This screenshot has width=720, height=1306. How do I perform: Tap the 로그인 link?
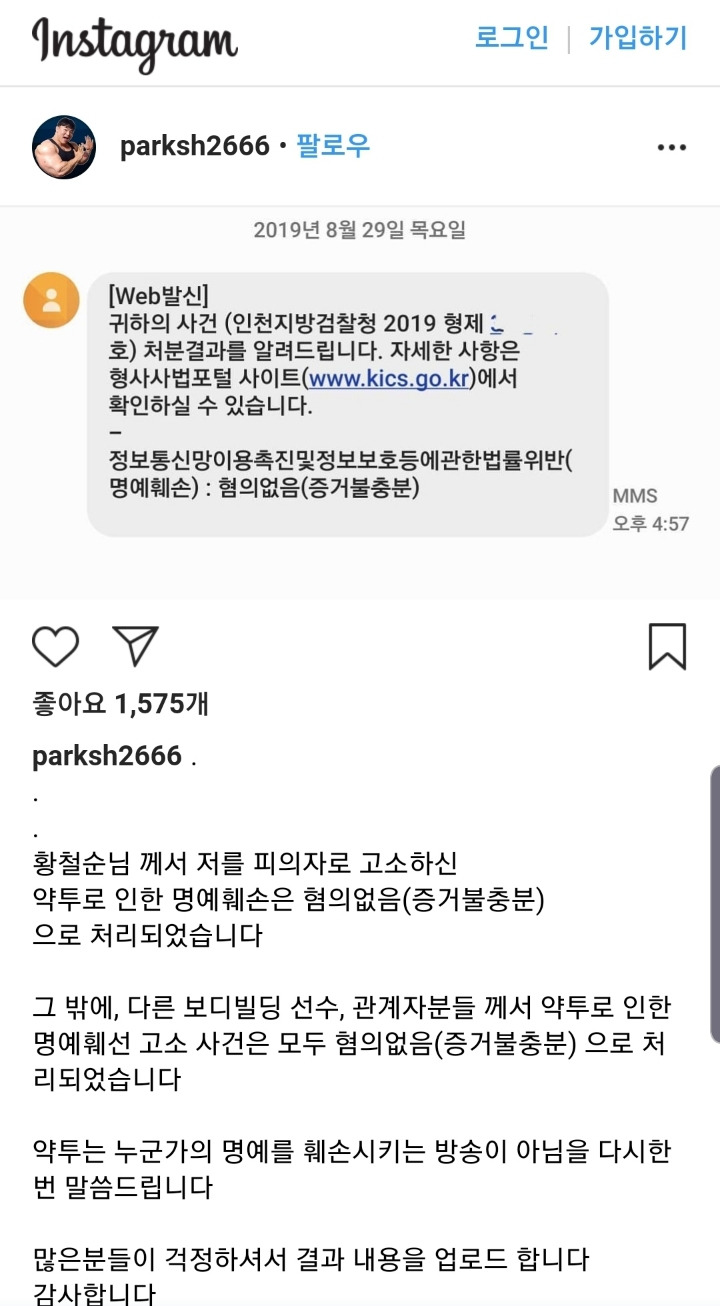tap(511, 39)
